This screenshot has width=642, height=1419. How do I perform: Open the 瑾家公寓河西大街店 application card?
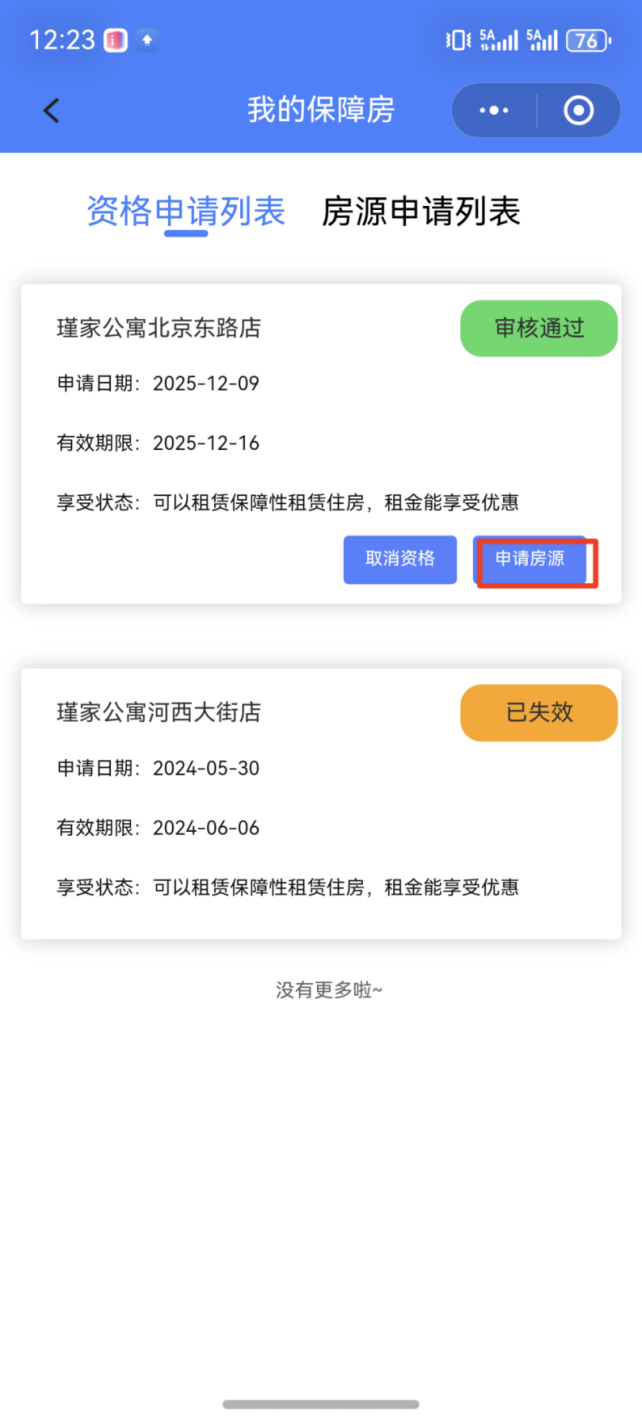click(250, 800)
